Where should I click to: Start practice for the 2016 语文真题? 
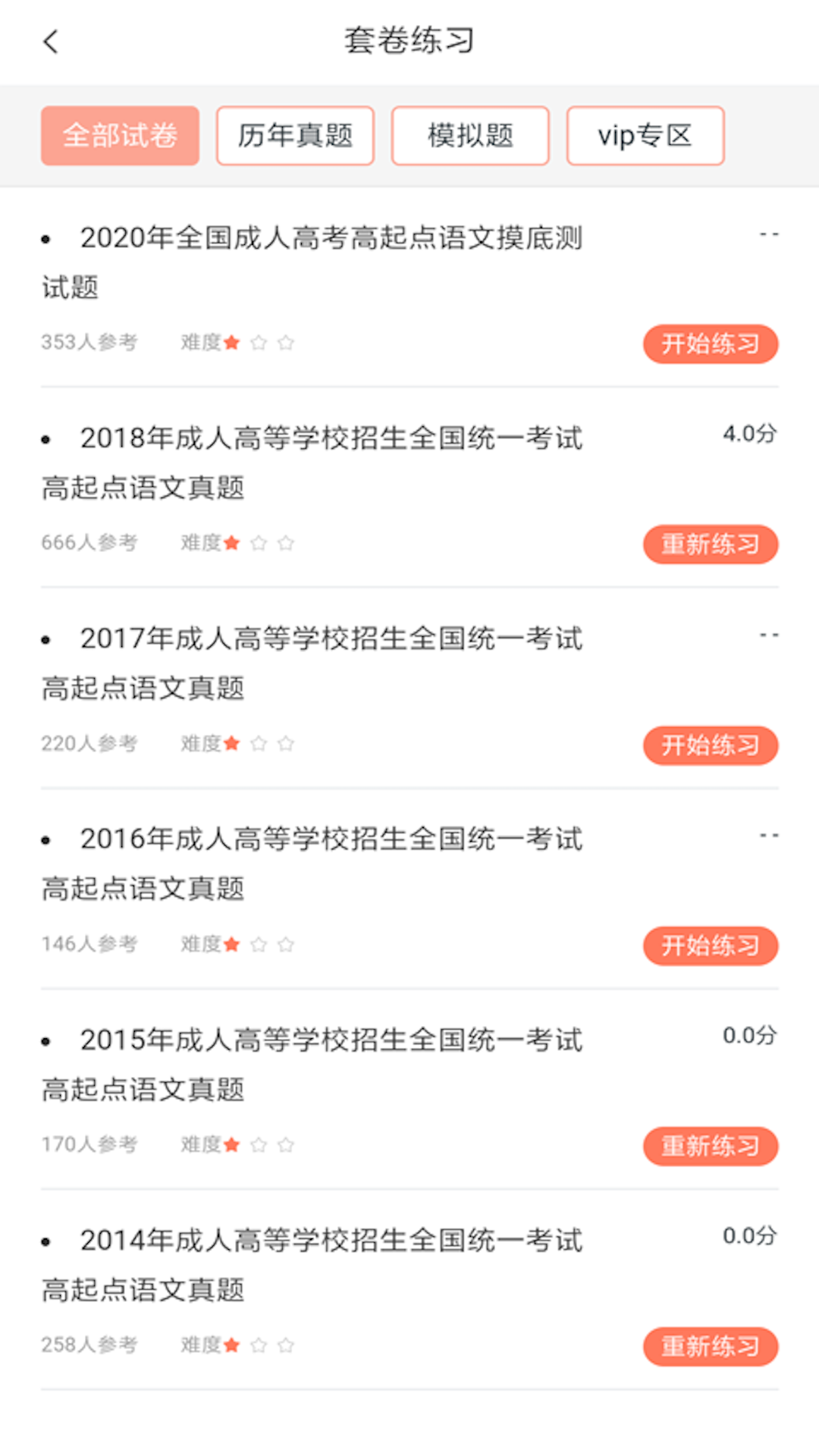tap(711, 946)
